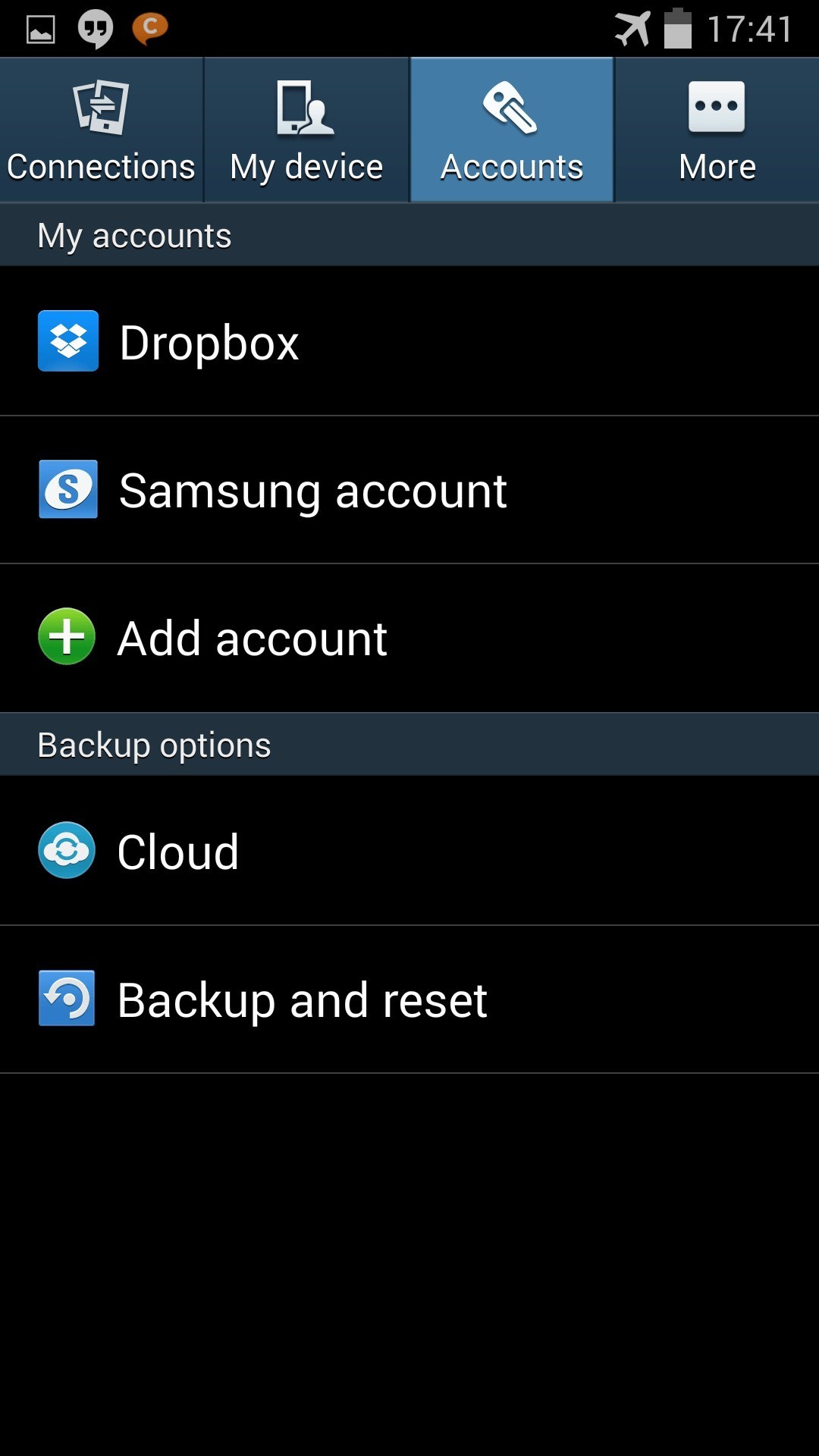The width and height of the screenshot is (819, 1456).
Task: Open the My device tab
Action: click(x=306, y=130)
